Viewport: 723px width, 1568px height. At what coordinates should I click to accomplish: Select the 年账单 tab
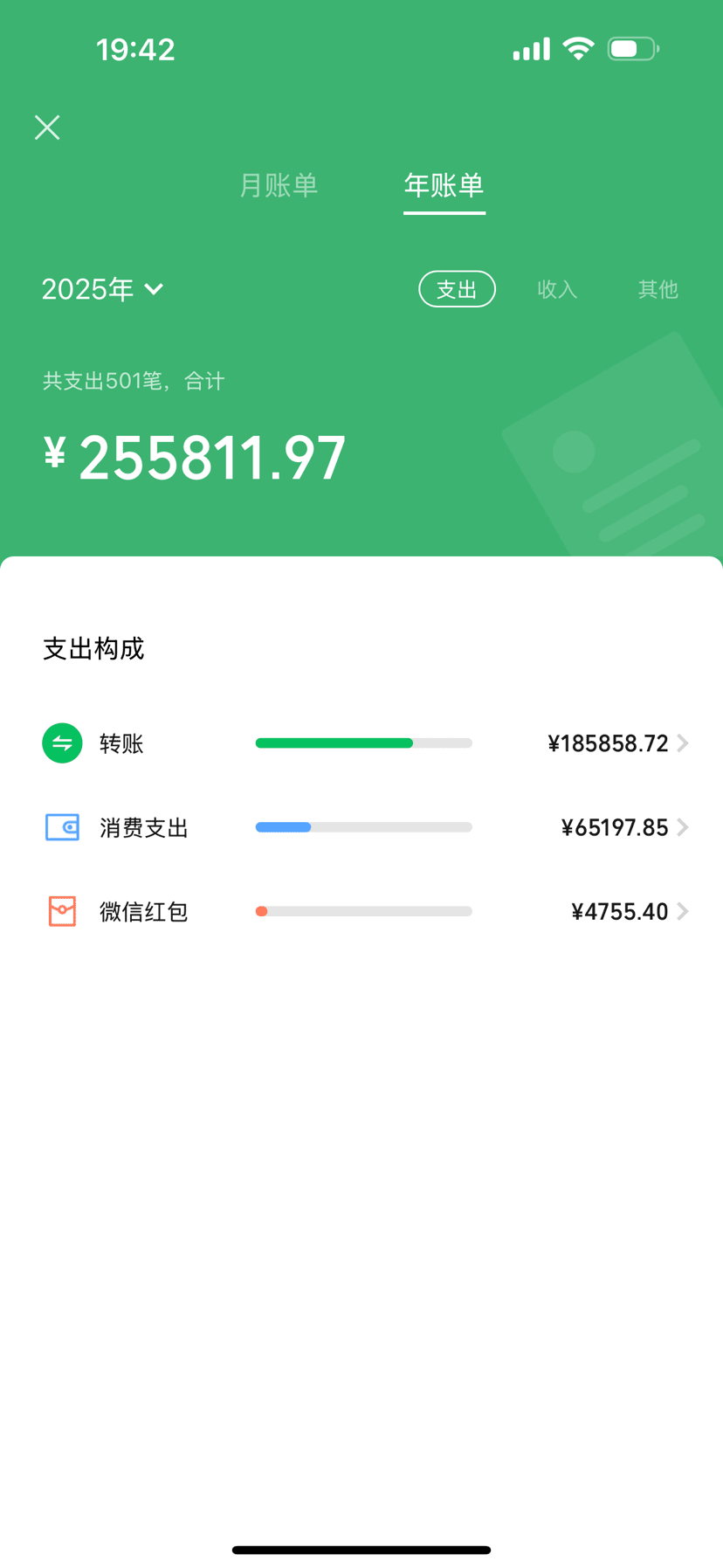[444, 185]
